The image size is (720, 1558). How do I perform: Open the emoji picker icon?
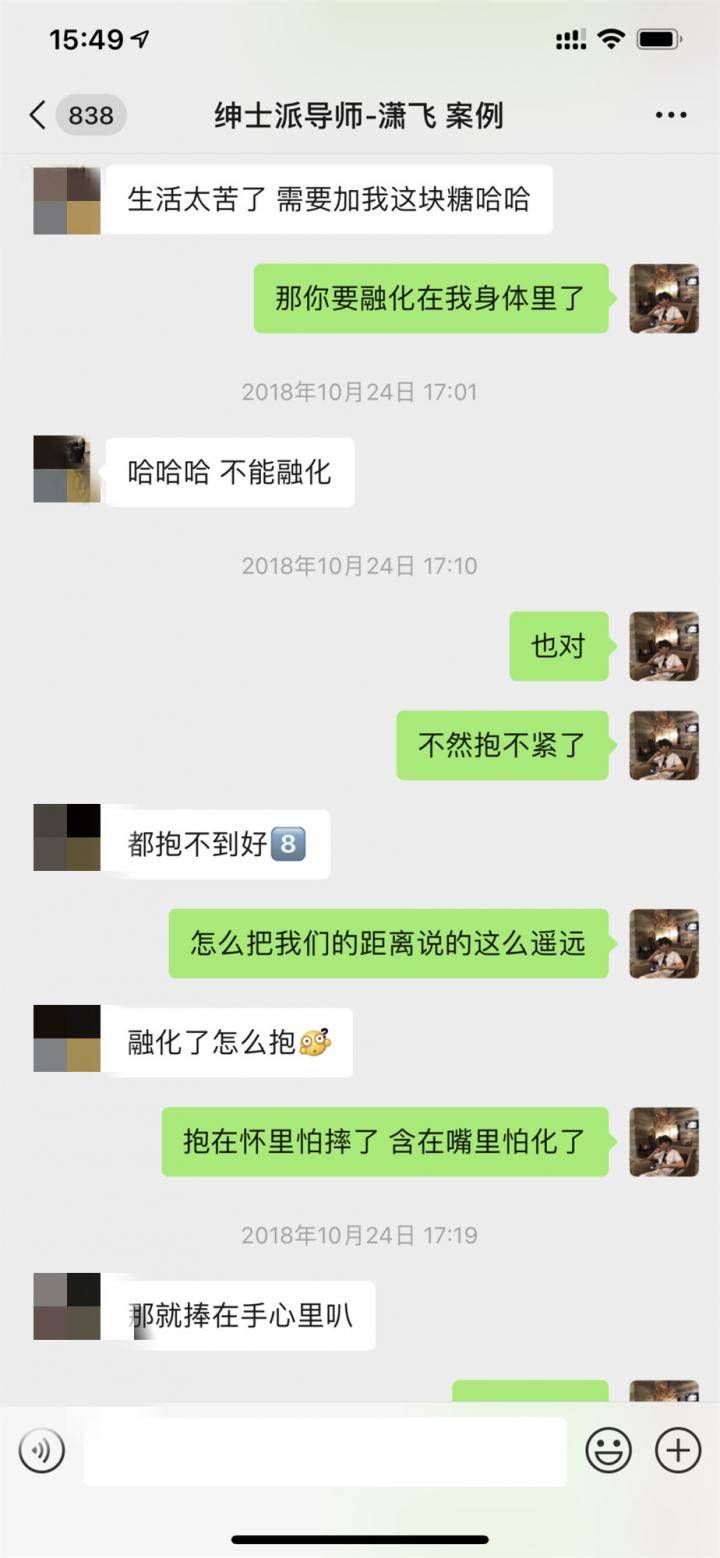click(610, 1449)
